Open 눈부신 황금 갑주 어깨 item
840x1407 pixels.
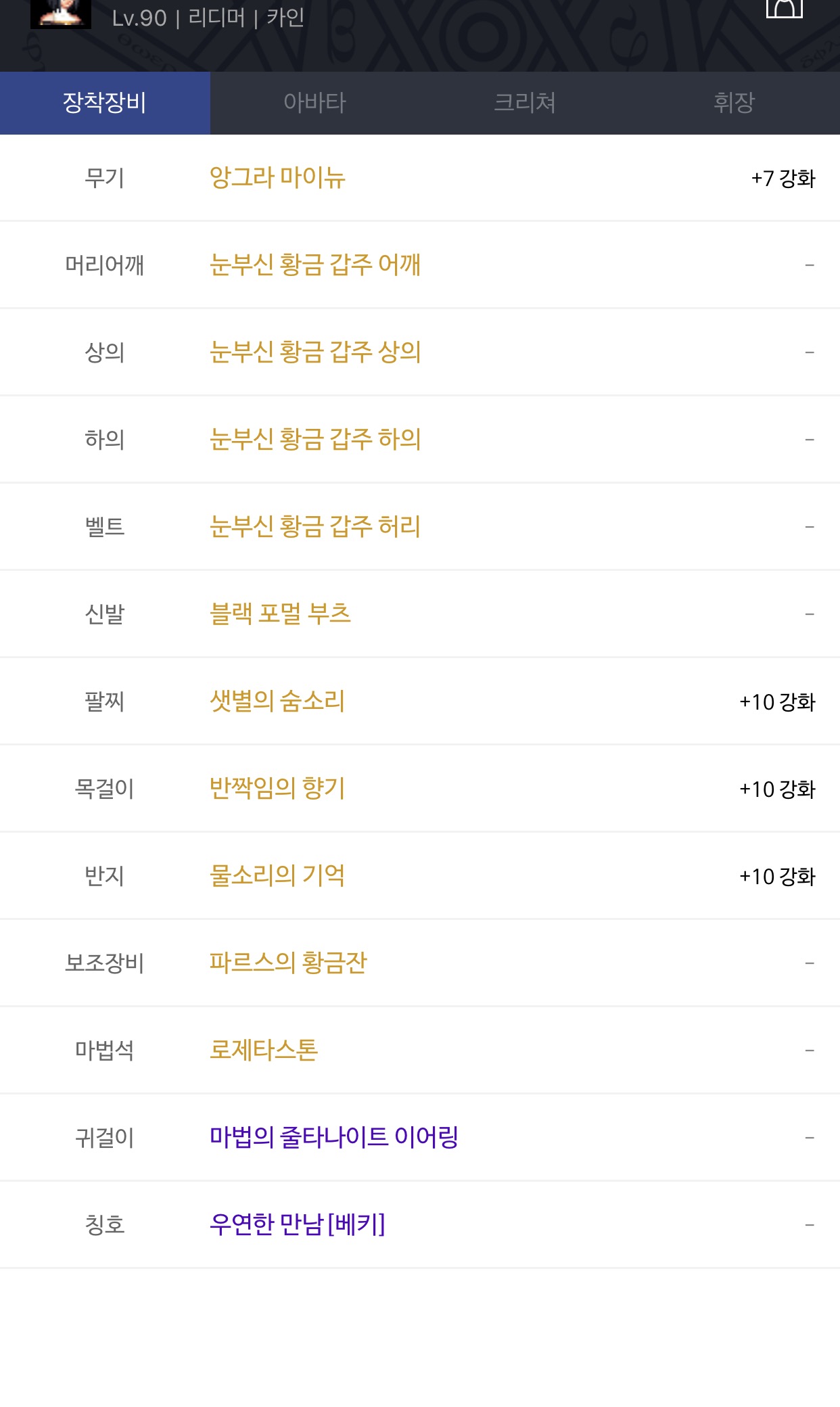click(x=315, y=264)
